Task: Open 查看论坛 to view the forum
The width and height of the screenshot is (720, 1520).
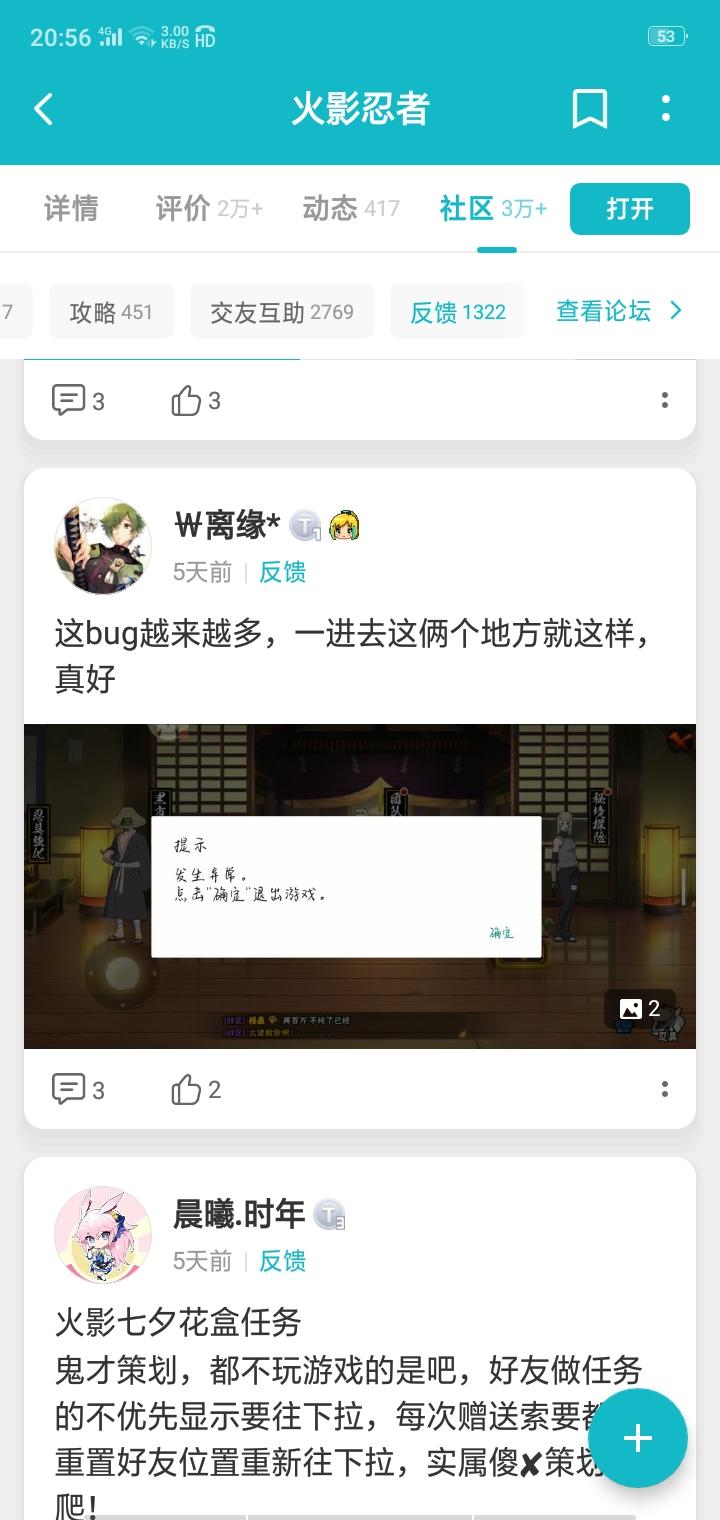Action: tap(604, 311)
